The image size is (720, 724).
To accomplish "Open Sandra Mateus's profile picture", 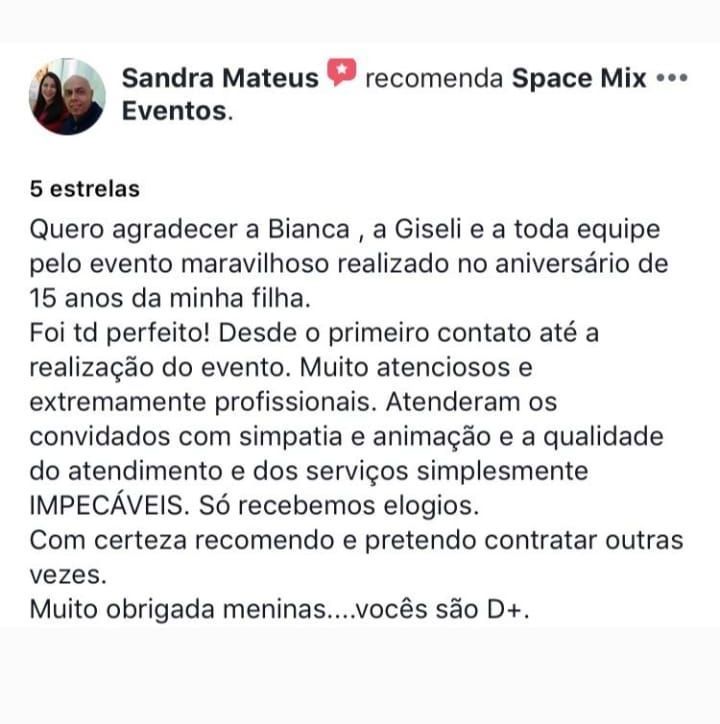I will tap(68, 97).
